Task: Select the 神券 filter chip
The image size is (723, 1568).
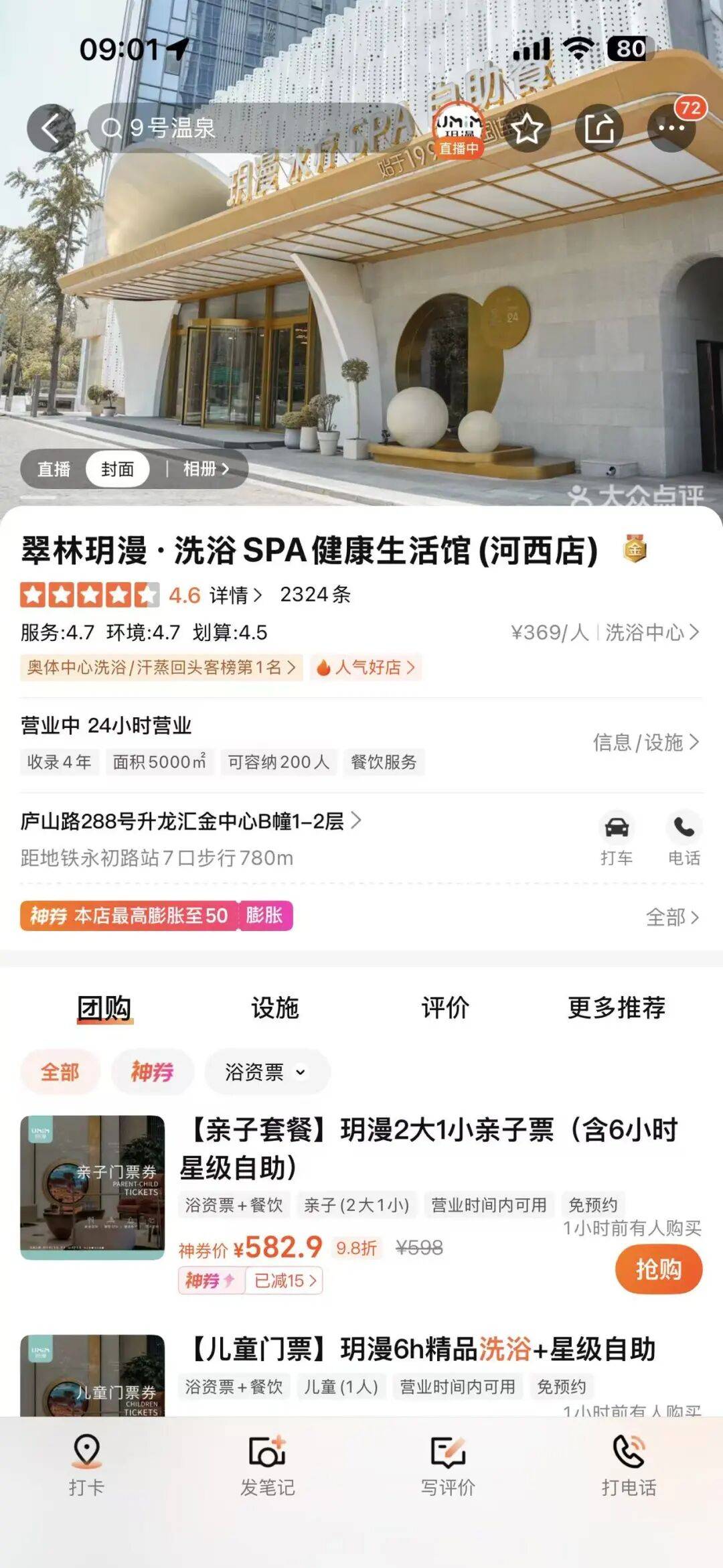Action: [152, 1072]
